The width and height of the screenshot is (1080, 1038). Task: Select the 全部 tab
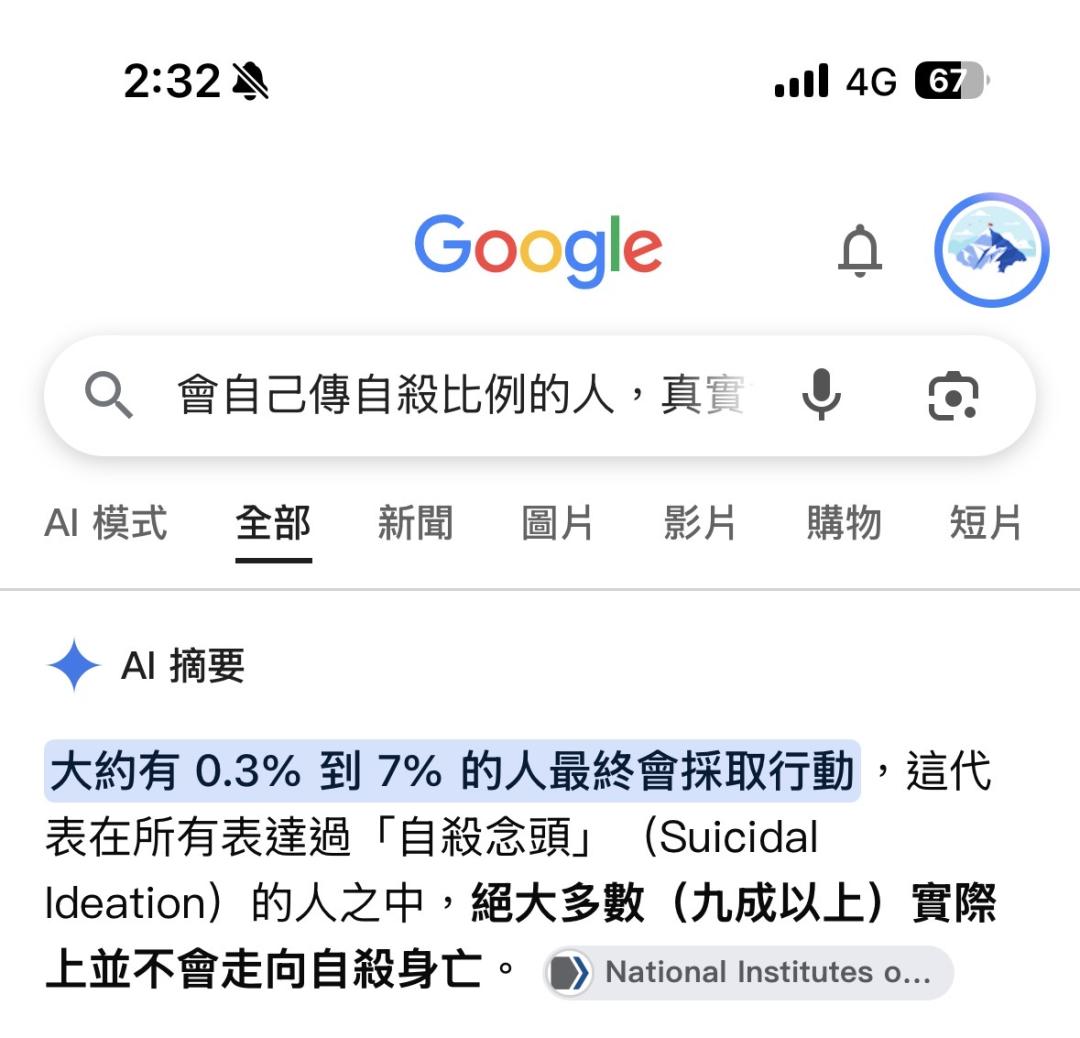[x=273, y=522]
